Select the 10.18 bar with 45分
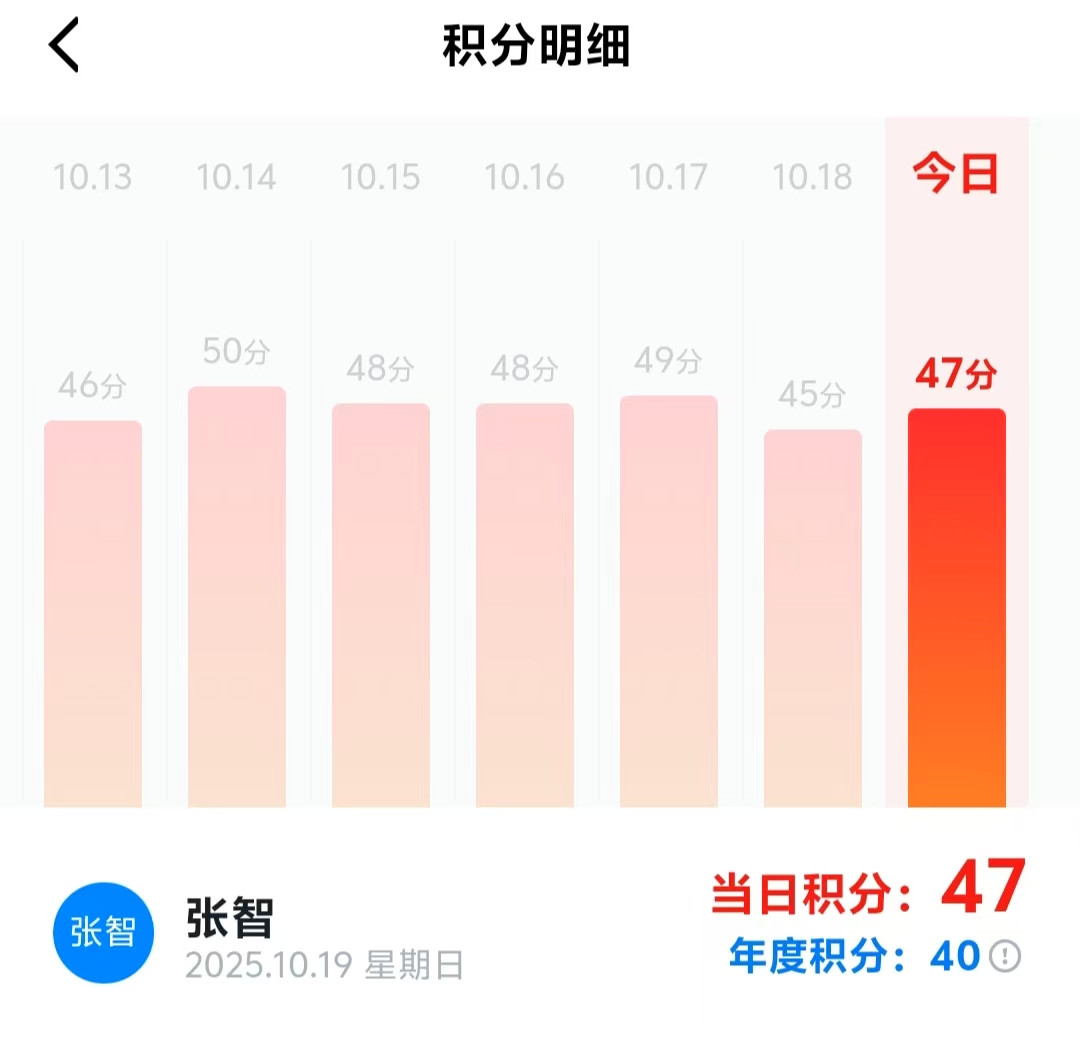 tap(813, 617)
